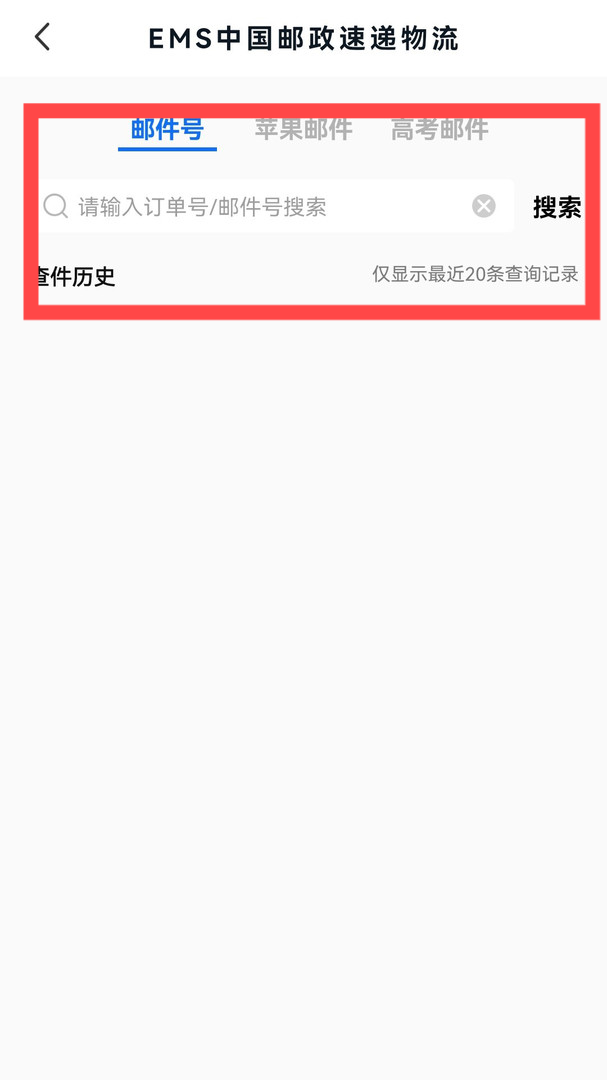Screen dimensions: 607x1080
Task: Clear the search field with the X icon
Action: (484, 206)
